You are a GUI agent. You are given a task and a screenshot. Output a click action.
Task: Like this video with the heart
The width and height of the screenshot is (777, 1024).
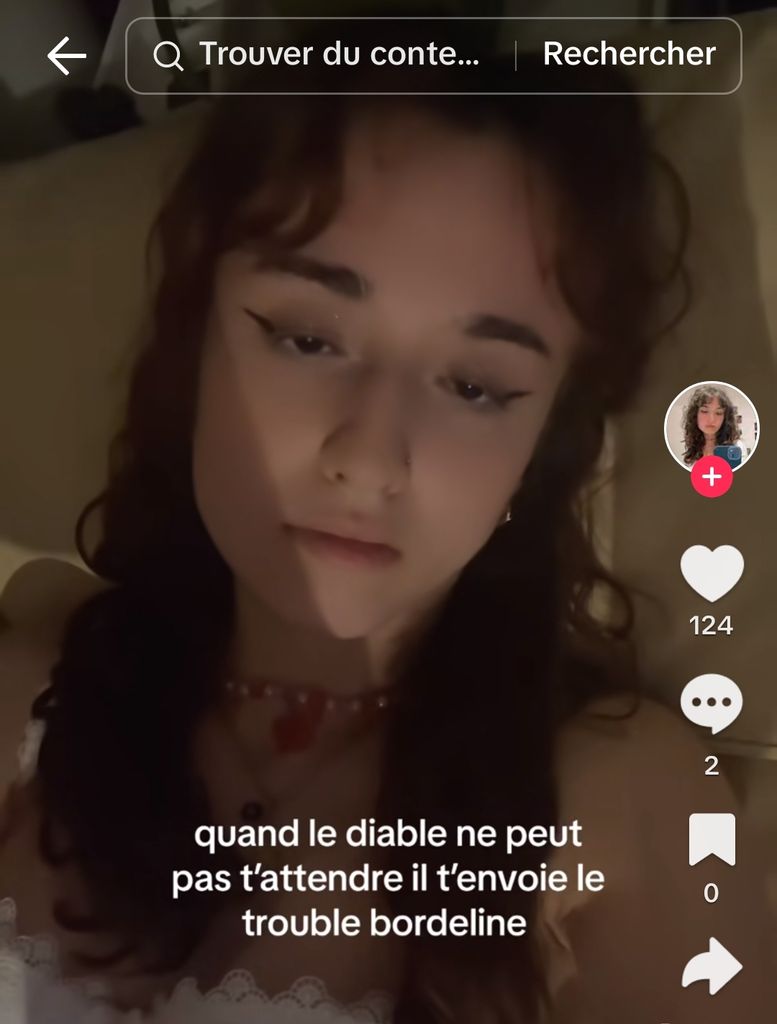[x=711, y=573]
